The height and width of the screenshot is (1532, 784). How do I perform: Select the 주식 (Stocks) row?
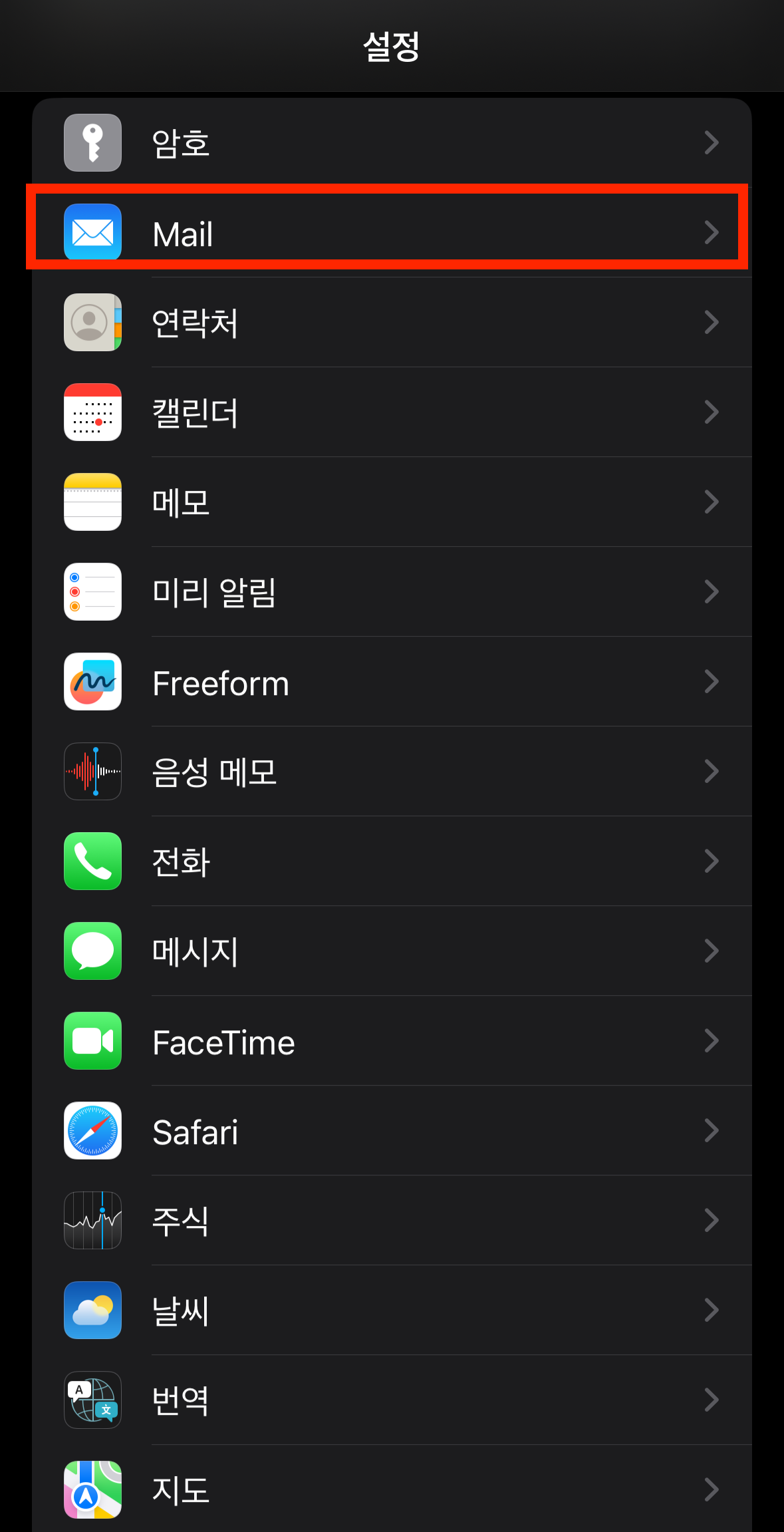(392, 1220)
